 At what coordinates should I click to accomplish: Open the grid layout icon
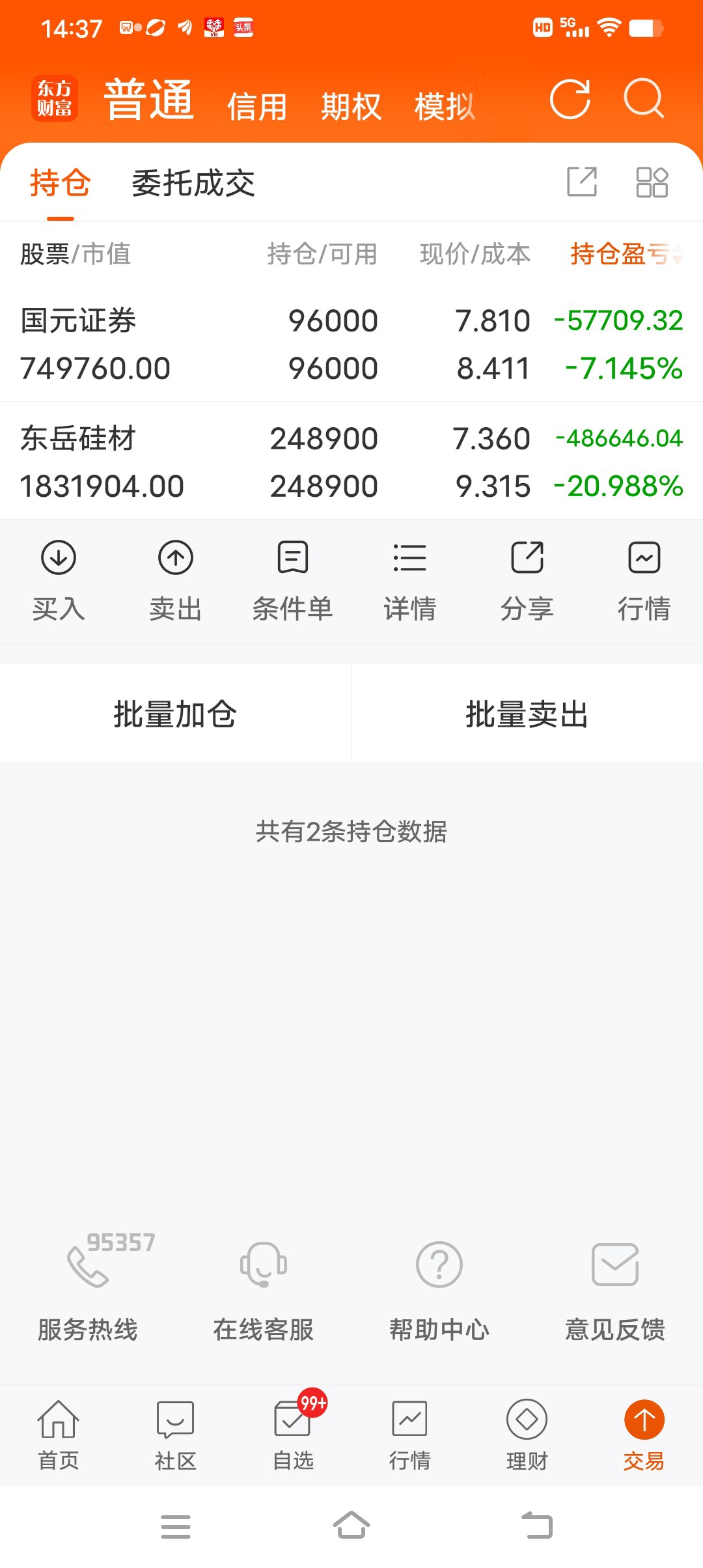[x=652, y=182]
